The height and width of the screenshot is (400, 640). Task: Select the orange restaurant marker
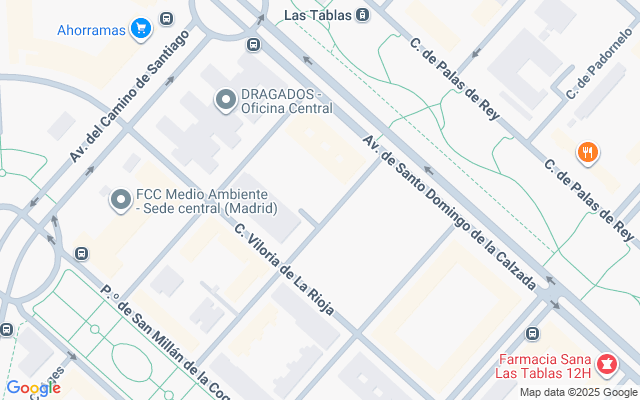click(588, 153)
